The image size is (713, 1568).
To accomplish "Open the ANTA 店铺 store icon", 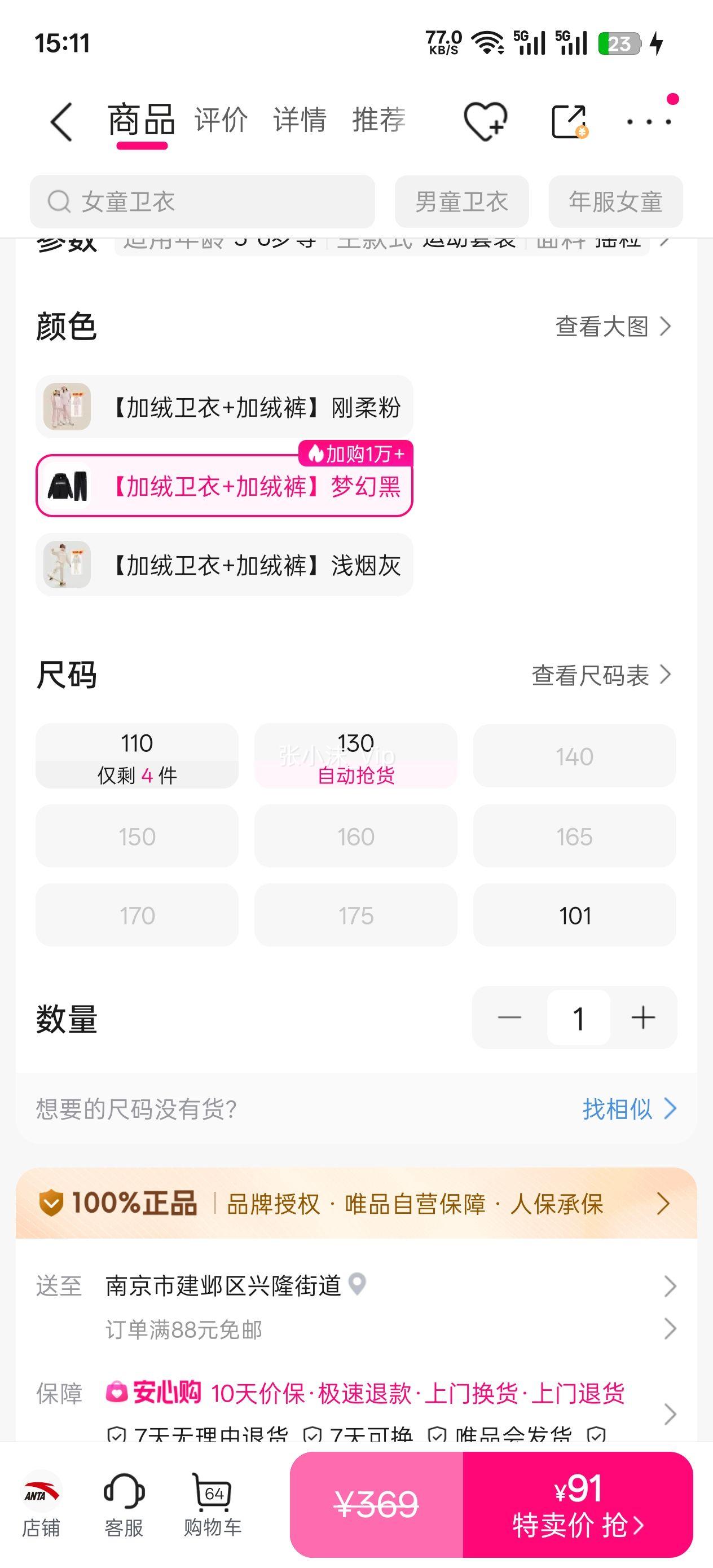I will [x=41, y=1504].
